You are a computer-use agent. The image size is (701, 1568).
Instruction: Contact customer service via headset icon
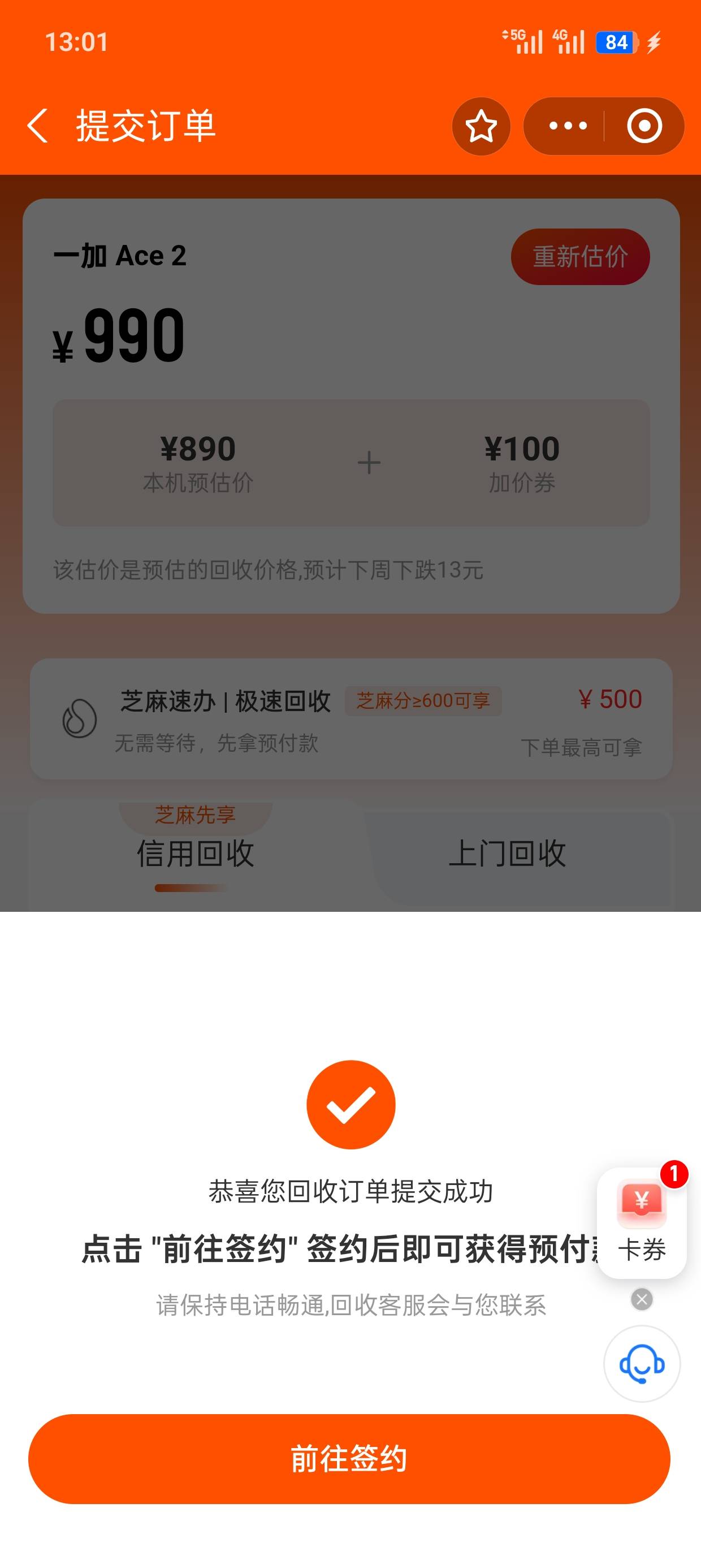pos(642,1363)
